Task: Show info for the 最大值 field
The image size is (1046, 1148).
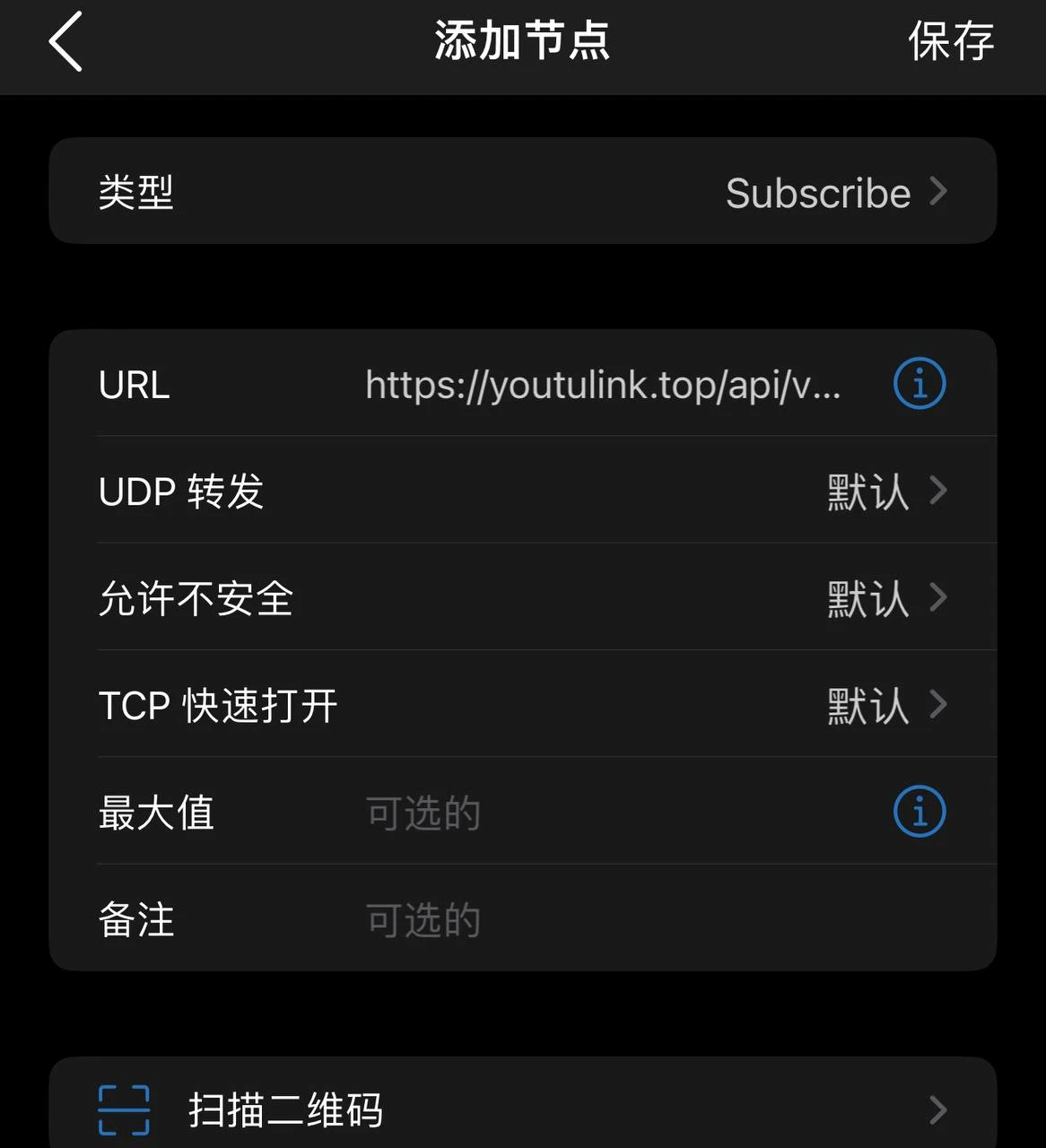Action: click(x=920, y=812)
